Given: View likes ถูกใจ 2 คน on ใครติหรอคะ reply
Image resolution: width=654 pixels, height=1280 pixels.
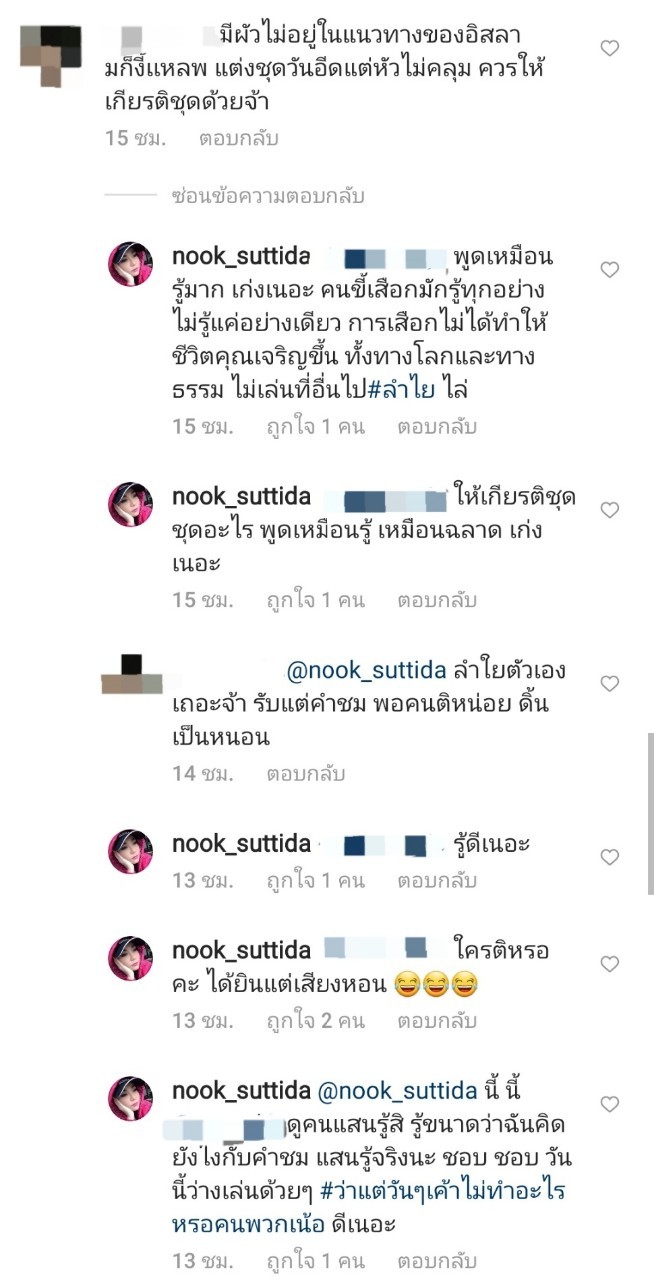Looking at the screenshot, I should [x=315, y=1021].
